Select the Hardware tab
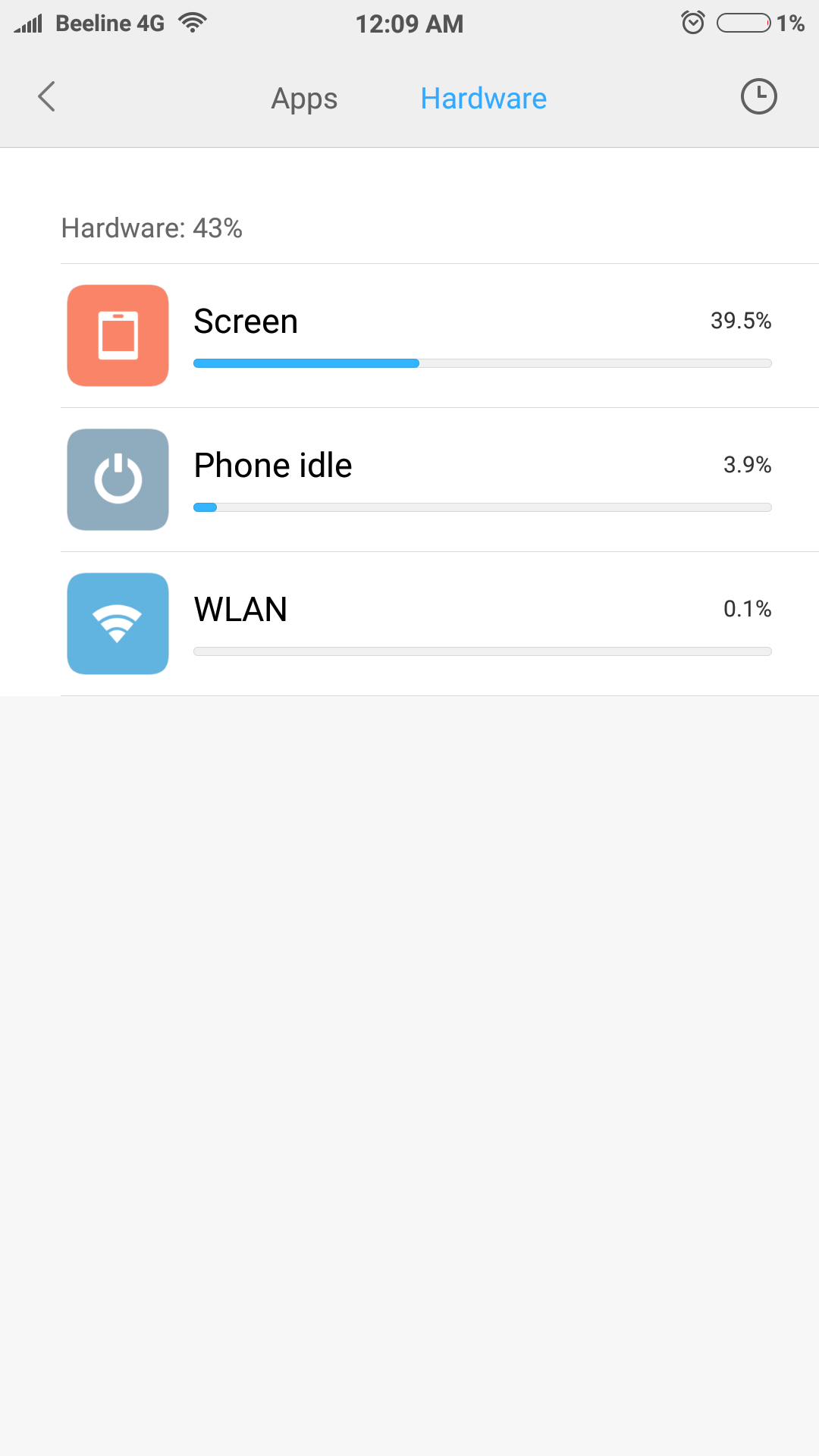819x1456 pixels. pos(484,99)
